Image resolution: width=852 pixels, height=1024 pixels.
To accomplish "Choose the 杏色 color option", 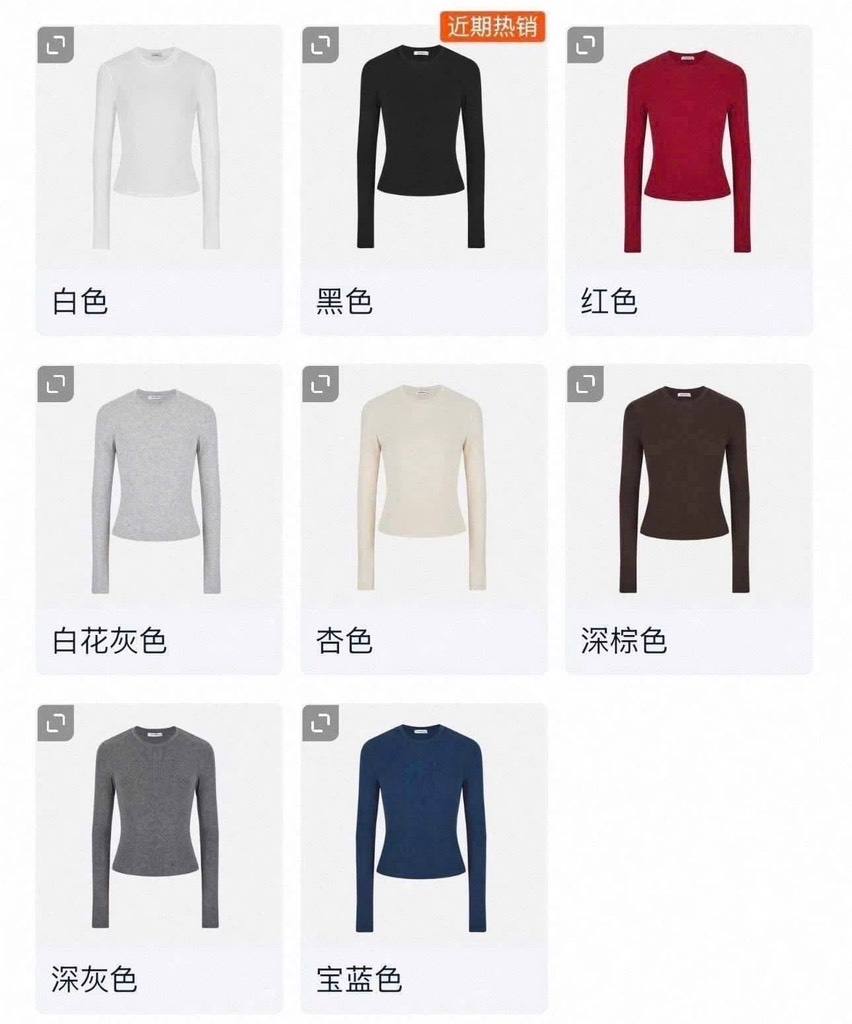I will (423, 520).
